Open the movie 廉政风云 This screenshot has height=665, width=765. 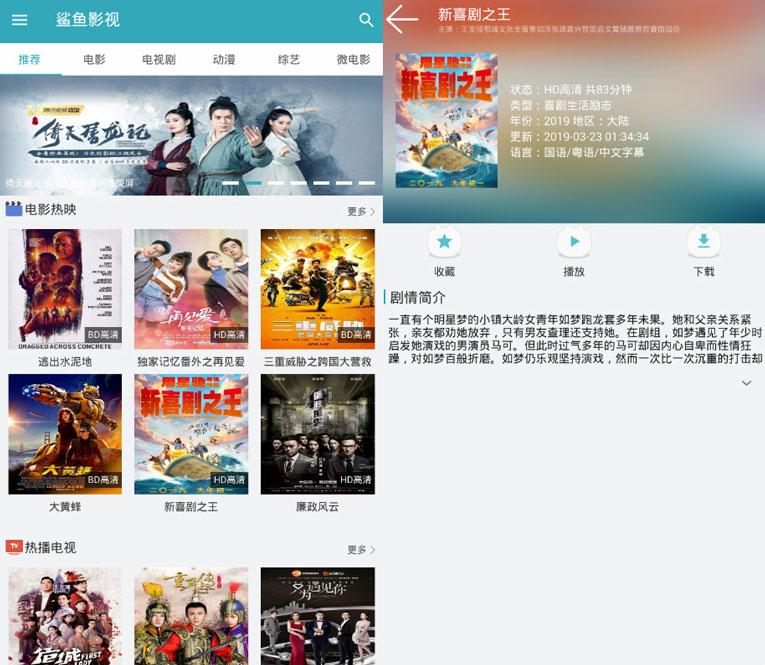(x=317, y=434)
